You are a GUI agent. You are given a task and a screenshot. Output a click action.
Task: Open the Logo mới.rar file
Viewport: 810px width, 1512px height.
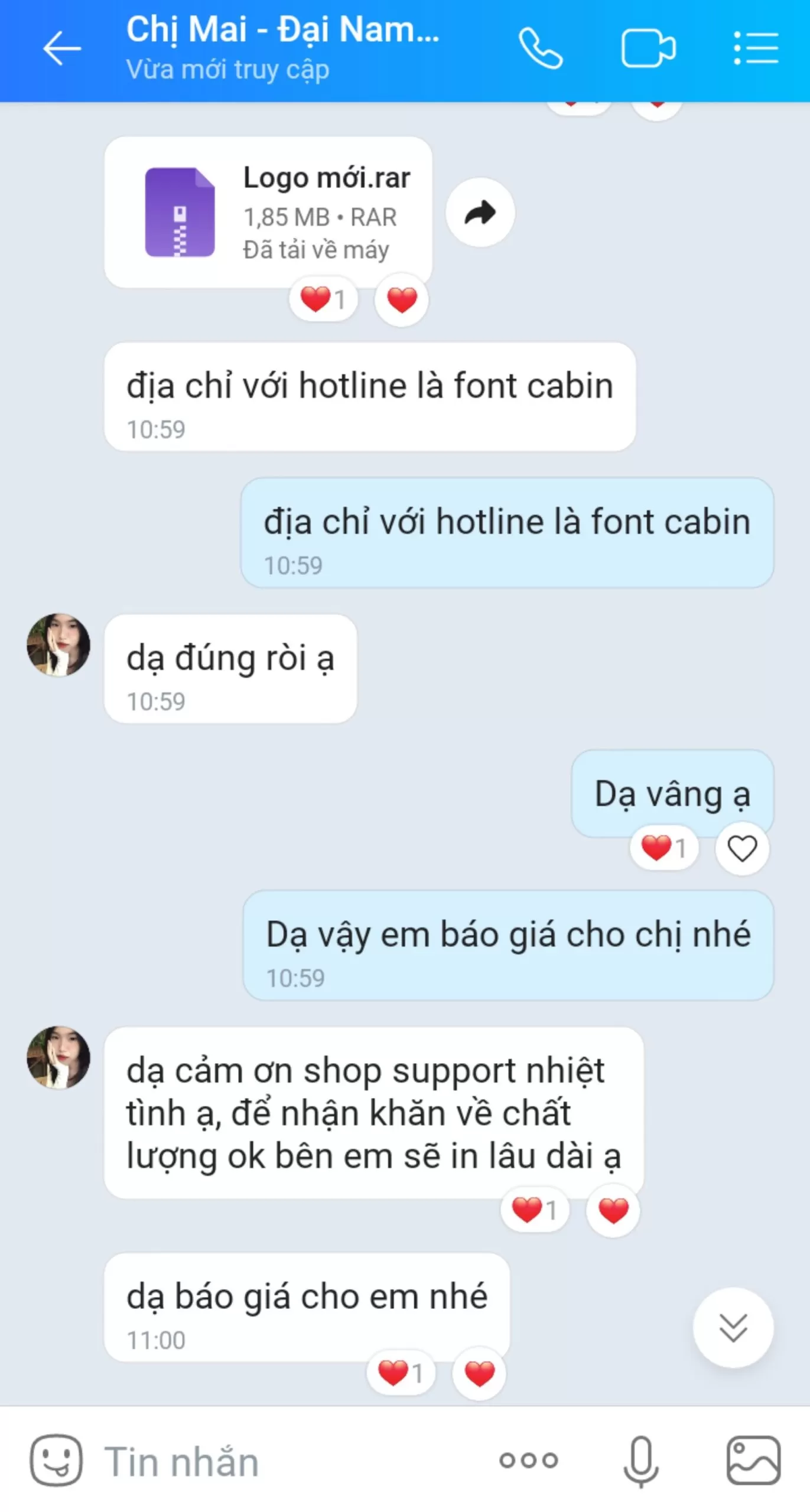click(x=268, y=213)
